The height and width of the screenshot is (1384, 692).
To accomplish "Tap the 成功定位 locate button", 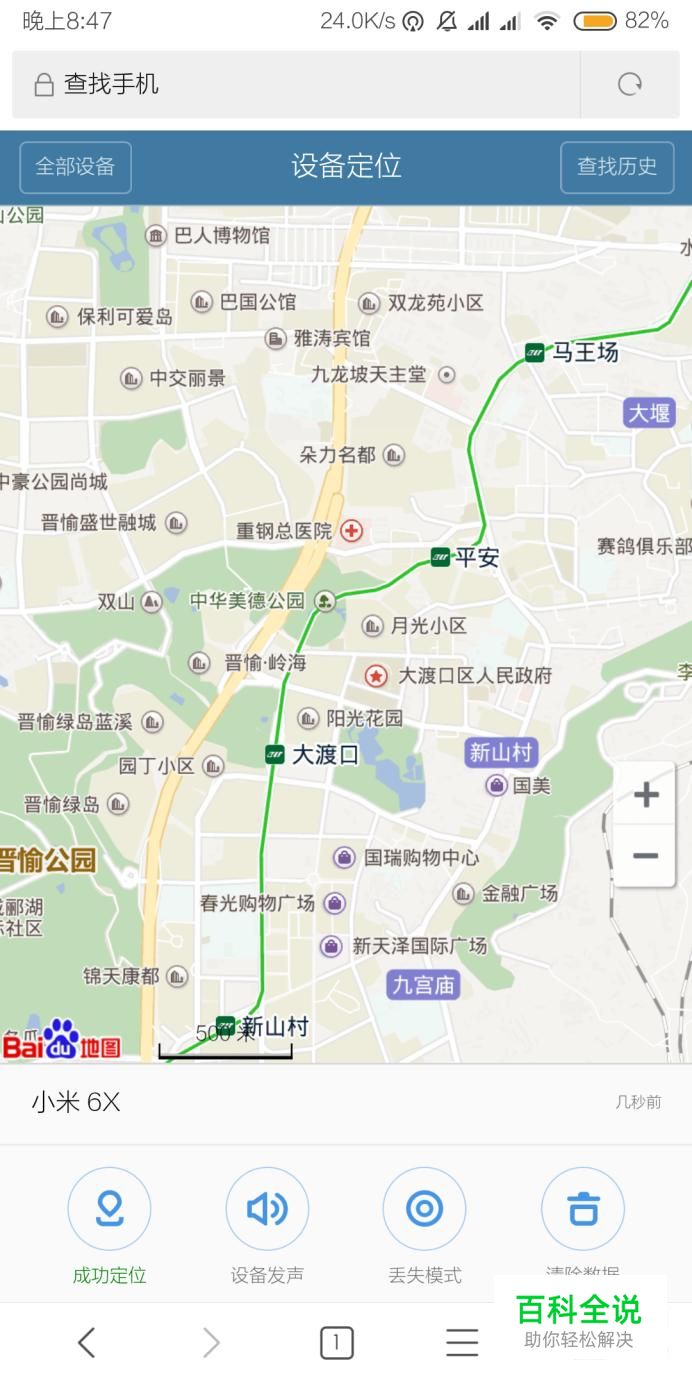I will pos(109,1210).
